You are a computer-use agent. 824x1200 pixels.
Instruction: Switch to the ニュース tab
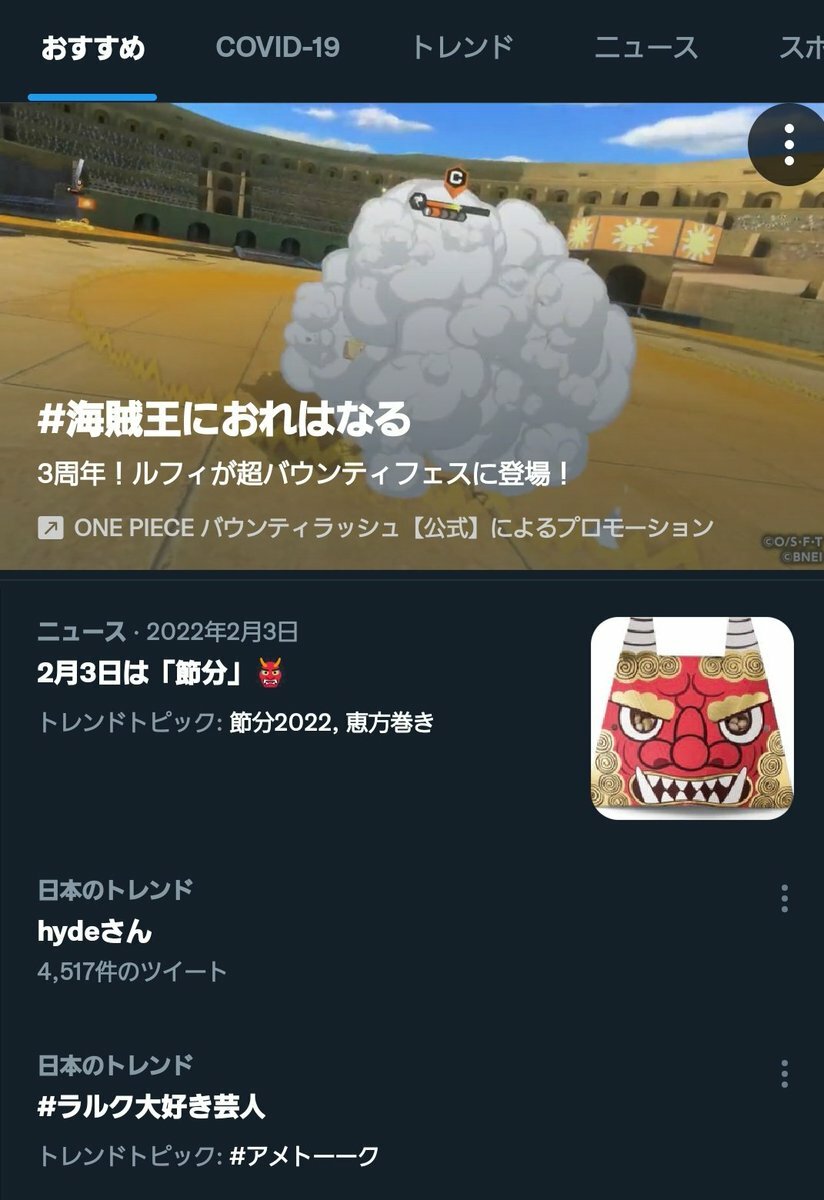point(645,47)
